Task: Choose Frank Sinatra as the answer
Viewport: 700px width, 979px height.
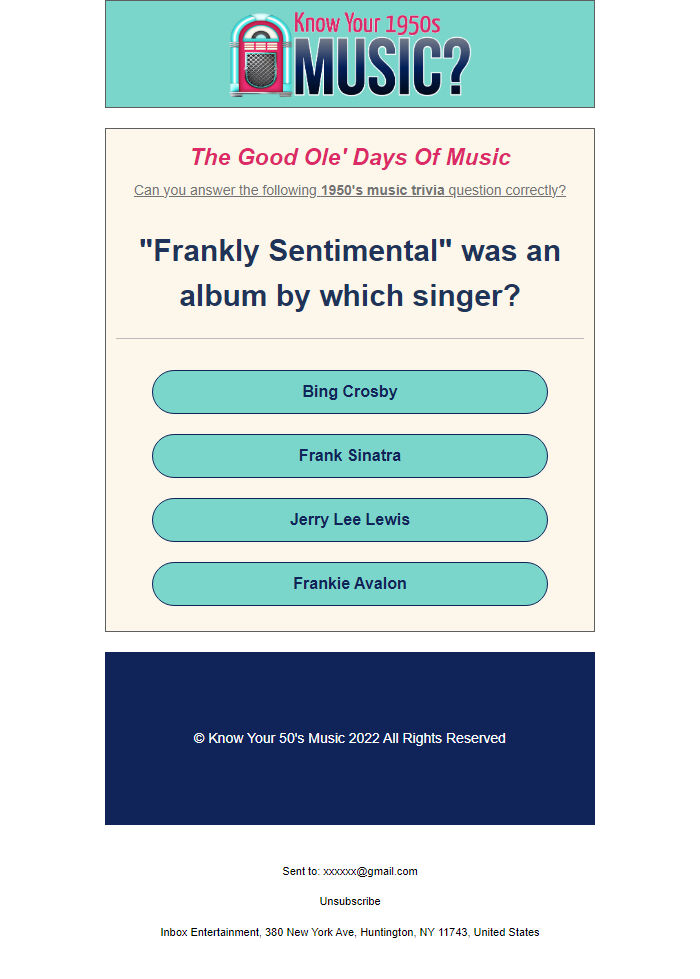Action: (x=350, y=456)
